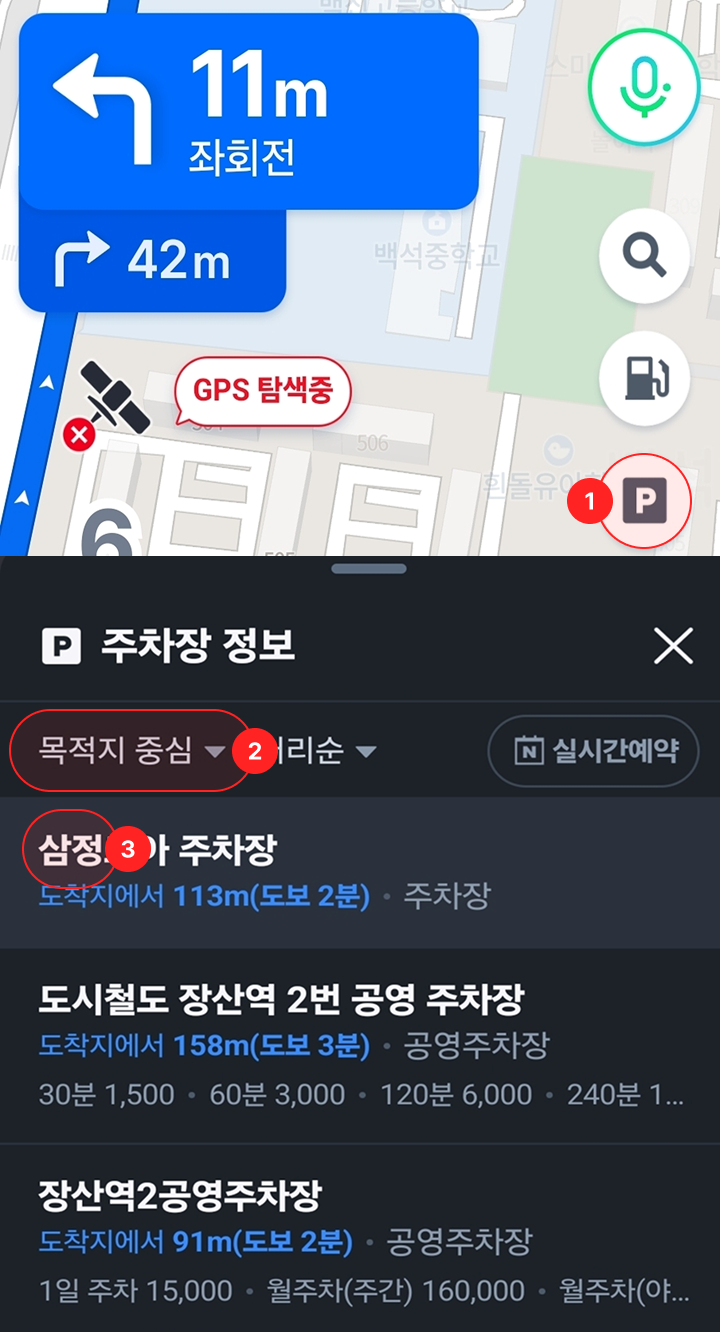Expand the 목적지 중심 dropdown
720x1332 pixels.
[x=130, y=750]
